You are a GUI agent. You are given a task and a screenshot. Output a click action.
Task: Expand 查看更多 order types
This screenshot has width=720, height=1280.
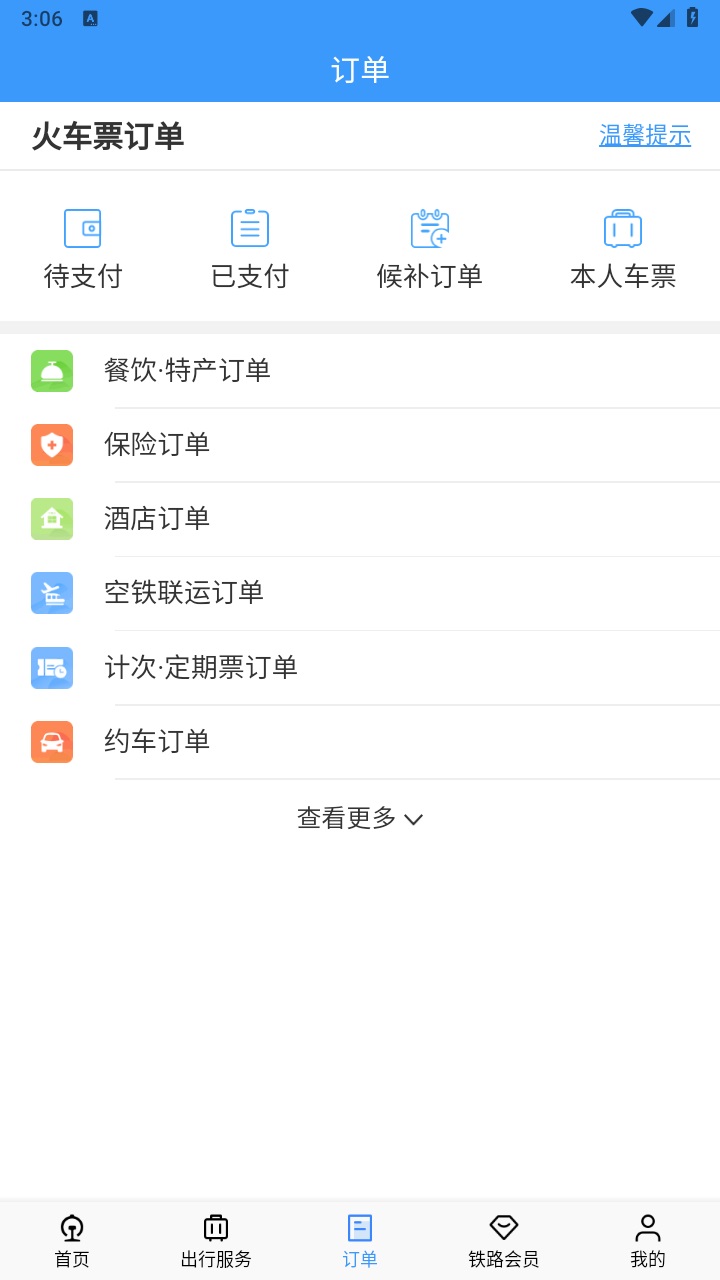[x=360, y=818]
